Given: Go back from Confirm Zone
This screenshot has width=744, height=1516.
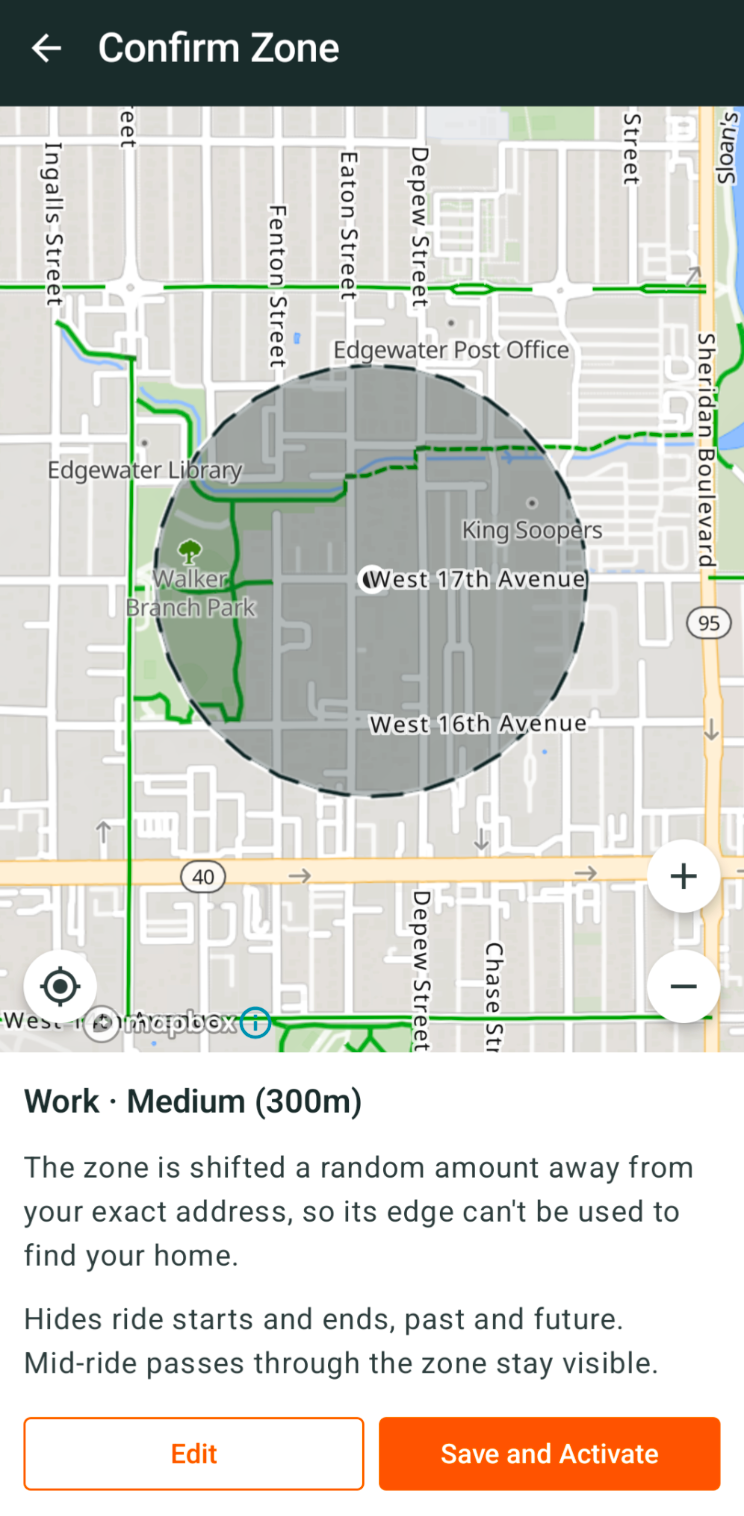Looking at the screenshot, I should coord(46,48).
